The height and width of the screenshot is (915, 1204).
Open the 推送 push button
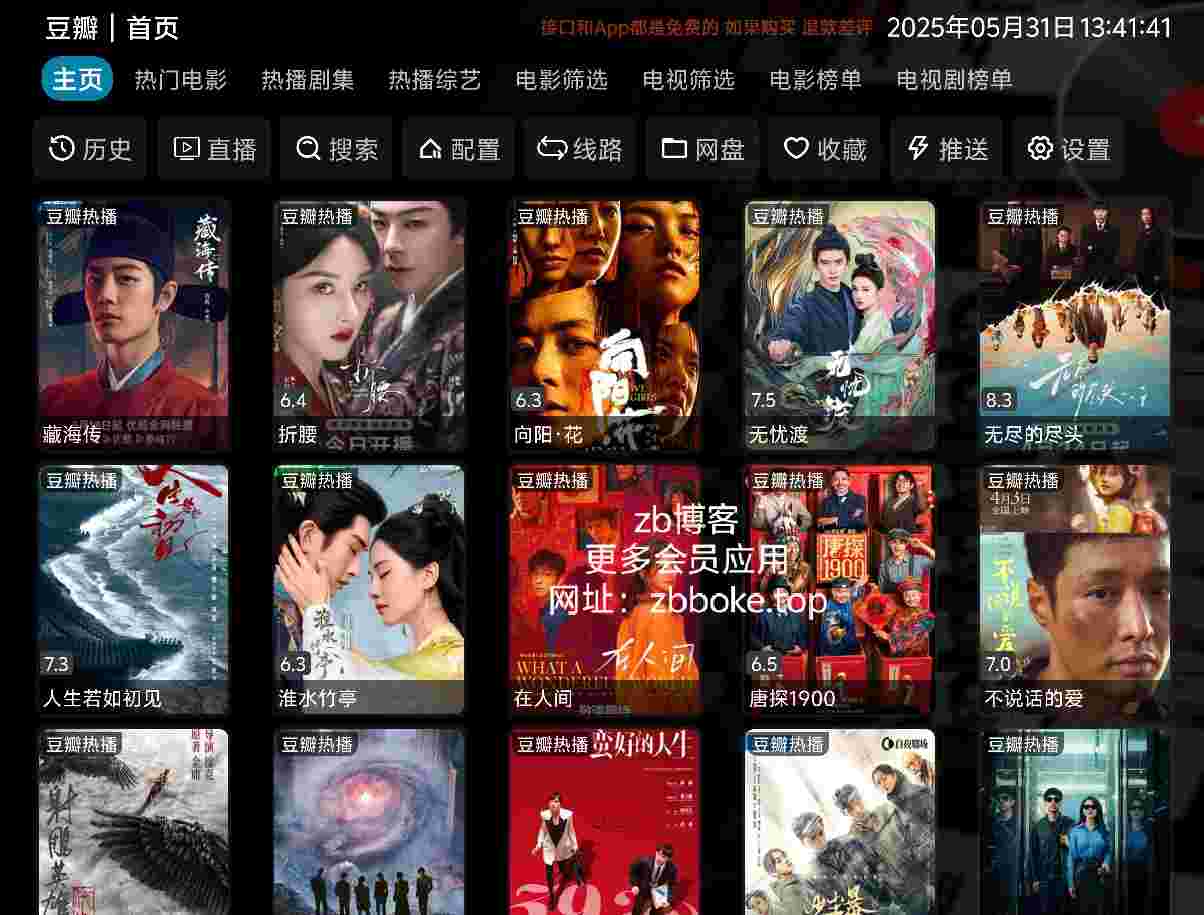click(947, 149)
